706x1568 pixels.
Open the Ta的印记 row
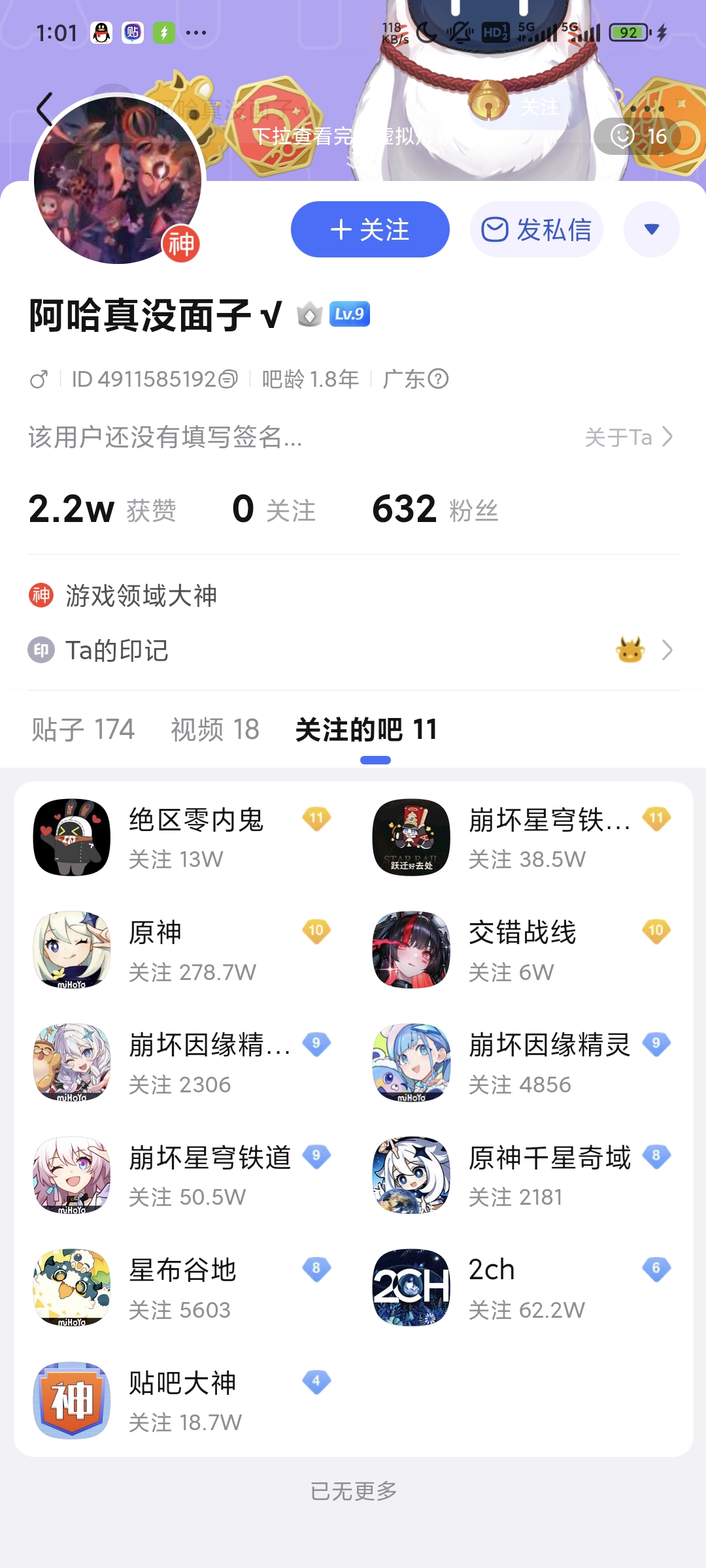pyautogui.click(x=353, y=650)
